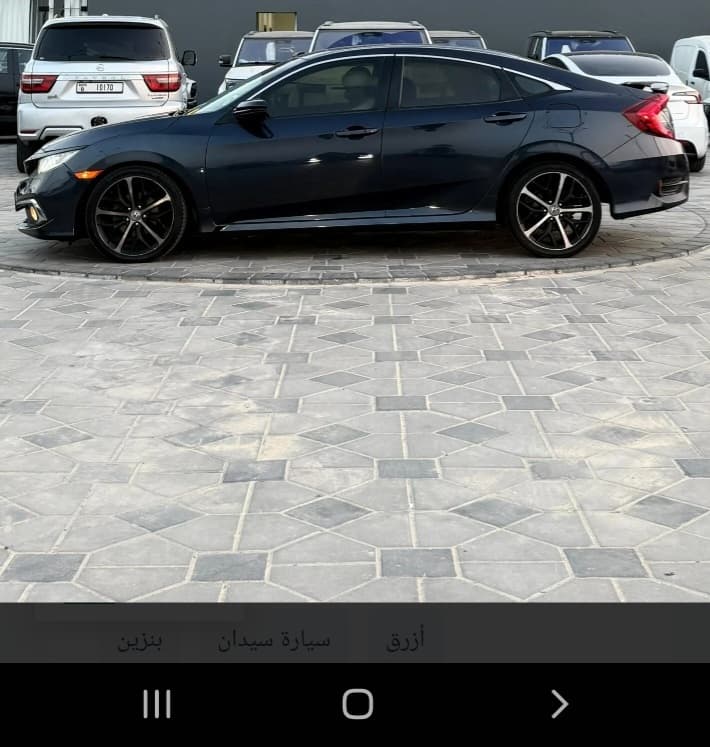This screenshot has height=747, width=710.
Task: Go to the phone's home screen
Action: point(357,704)
